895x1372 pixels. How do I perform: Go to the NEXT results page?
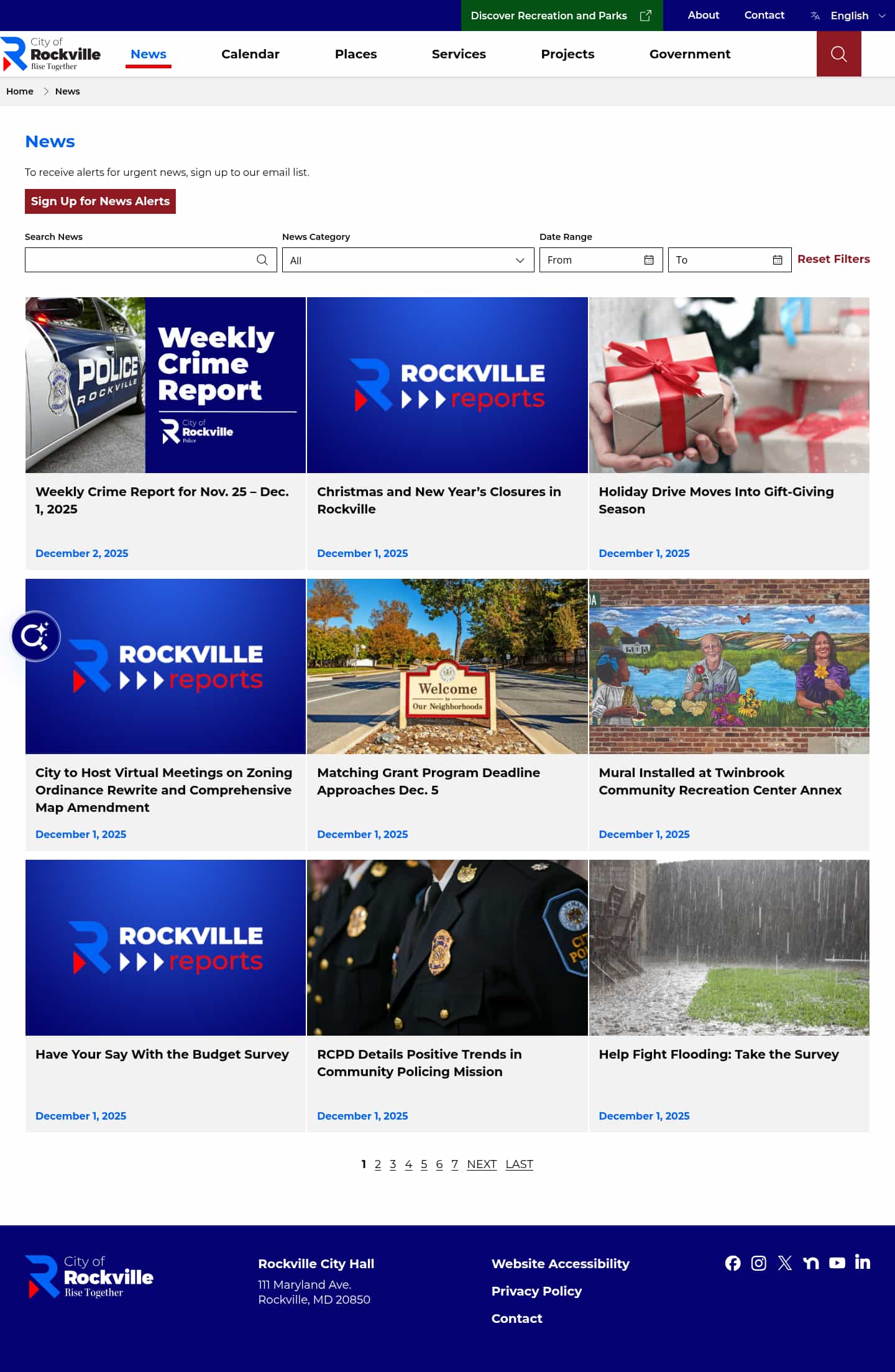pos(481,1164)
